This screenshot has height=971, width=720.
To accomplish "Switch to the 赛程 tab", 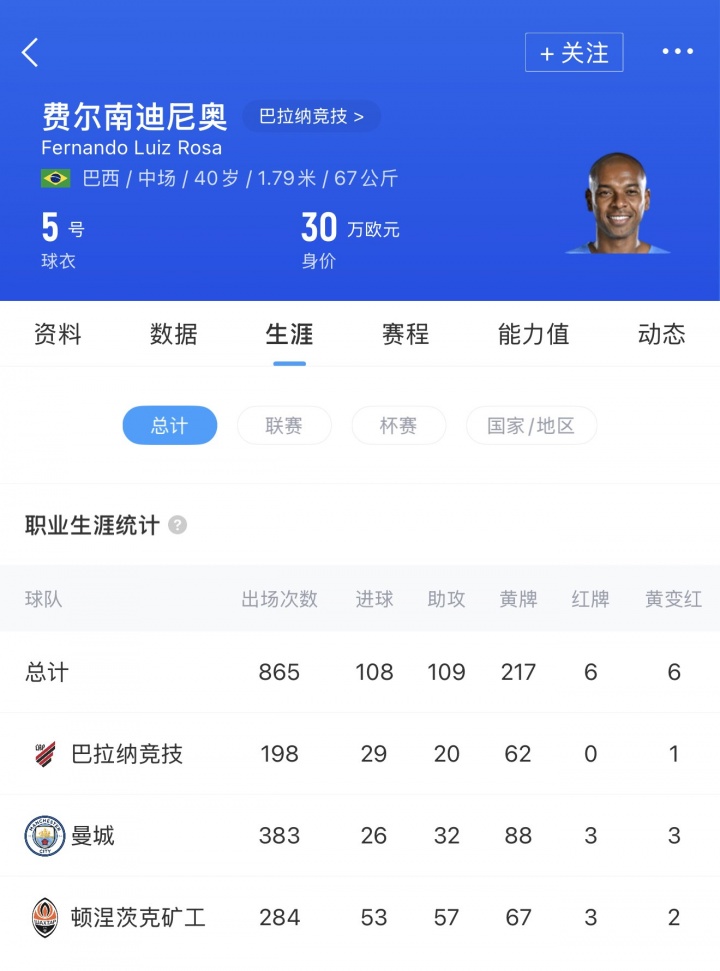I will [405, 334].
